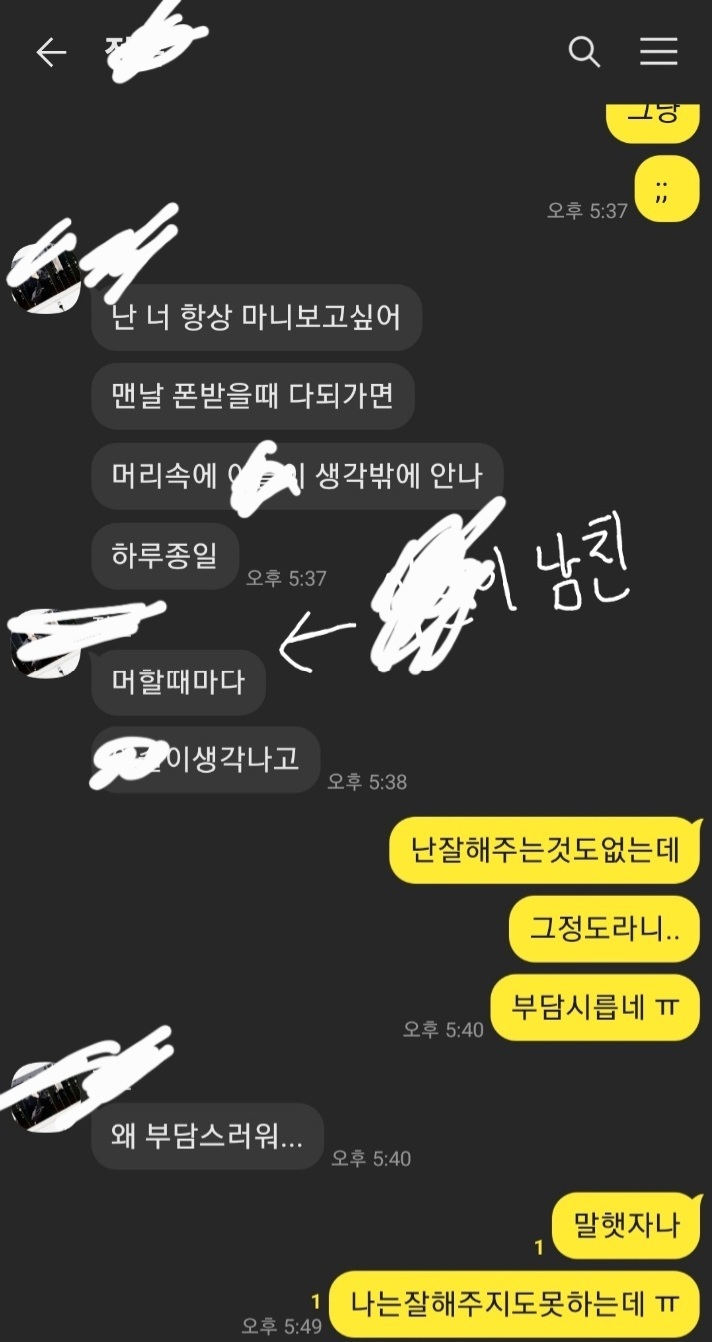The height and width of the screenshot is (1342, 712).
Task: Search within this conversation
Action: pyautogui.click(x=584, y=52)
